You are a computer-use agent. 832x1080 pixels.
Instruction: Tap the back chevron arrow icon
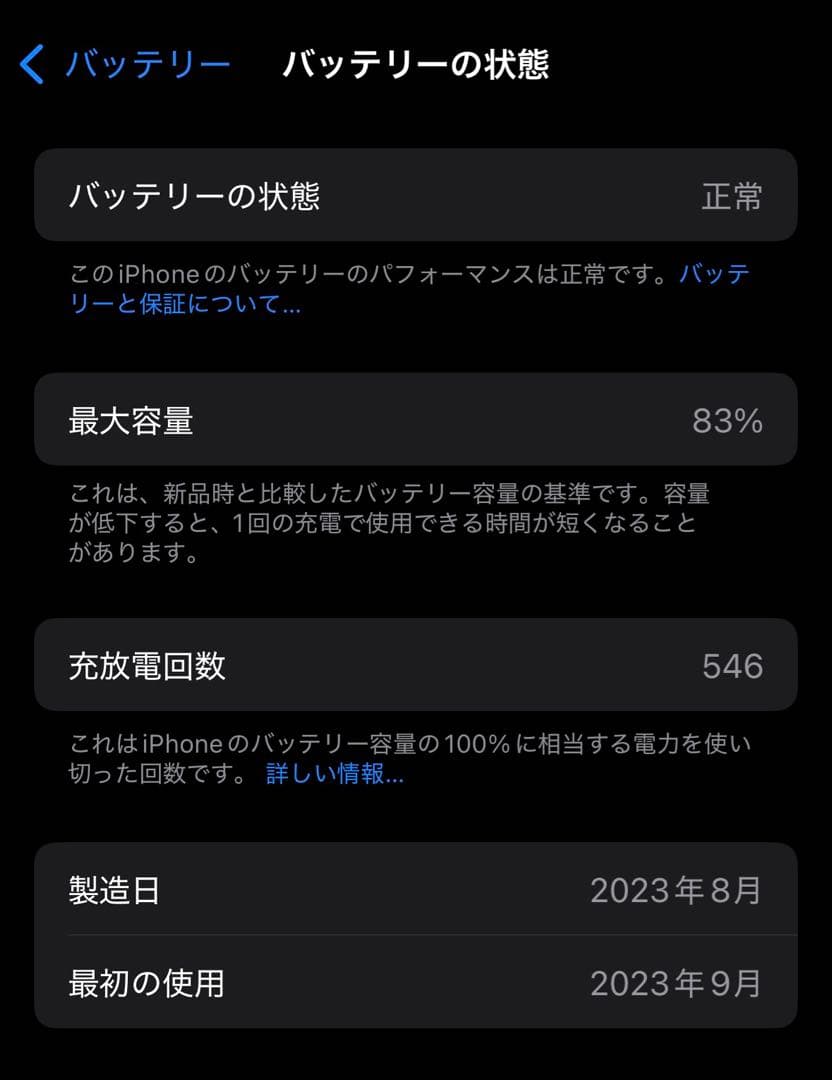click(30, 63)
